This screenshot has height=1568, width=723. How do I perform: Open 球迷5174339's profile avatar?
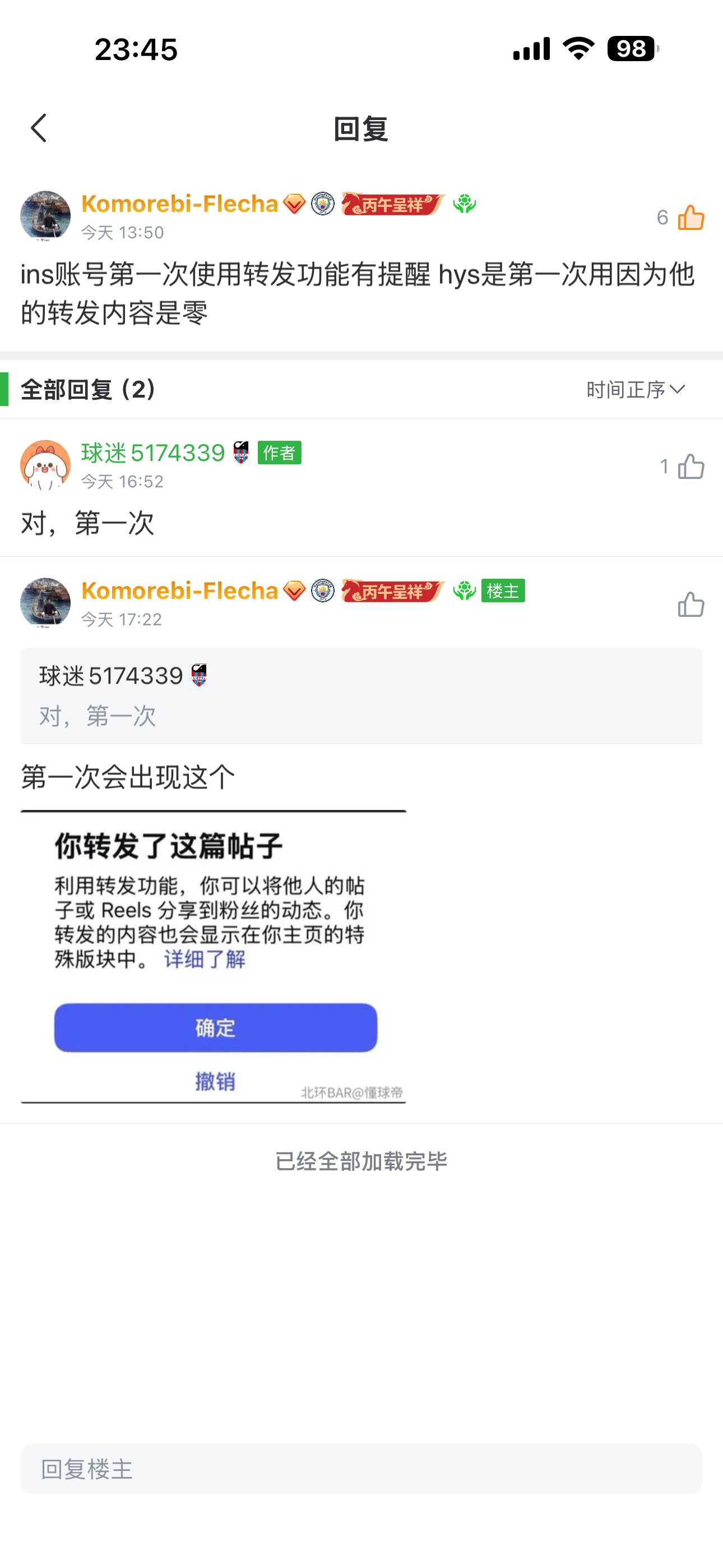45,465
